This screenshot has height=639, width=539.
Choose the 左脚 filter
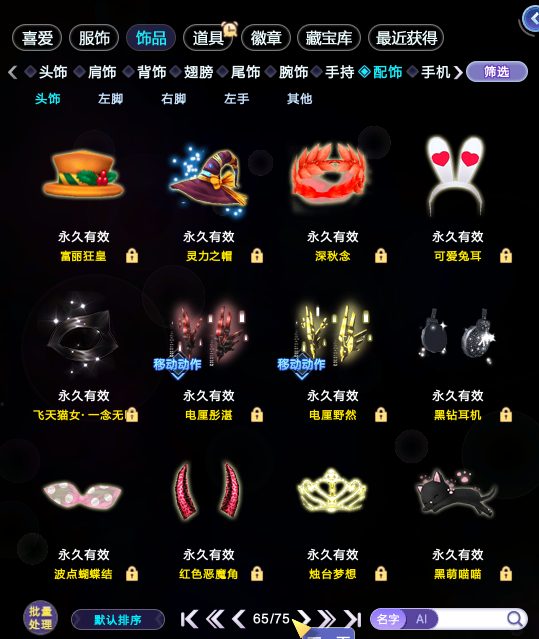[x=110, y=99]
